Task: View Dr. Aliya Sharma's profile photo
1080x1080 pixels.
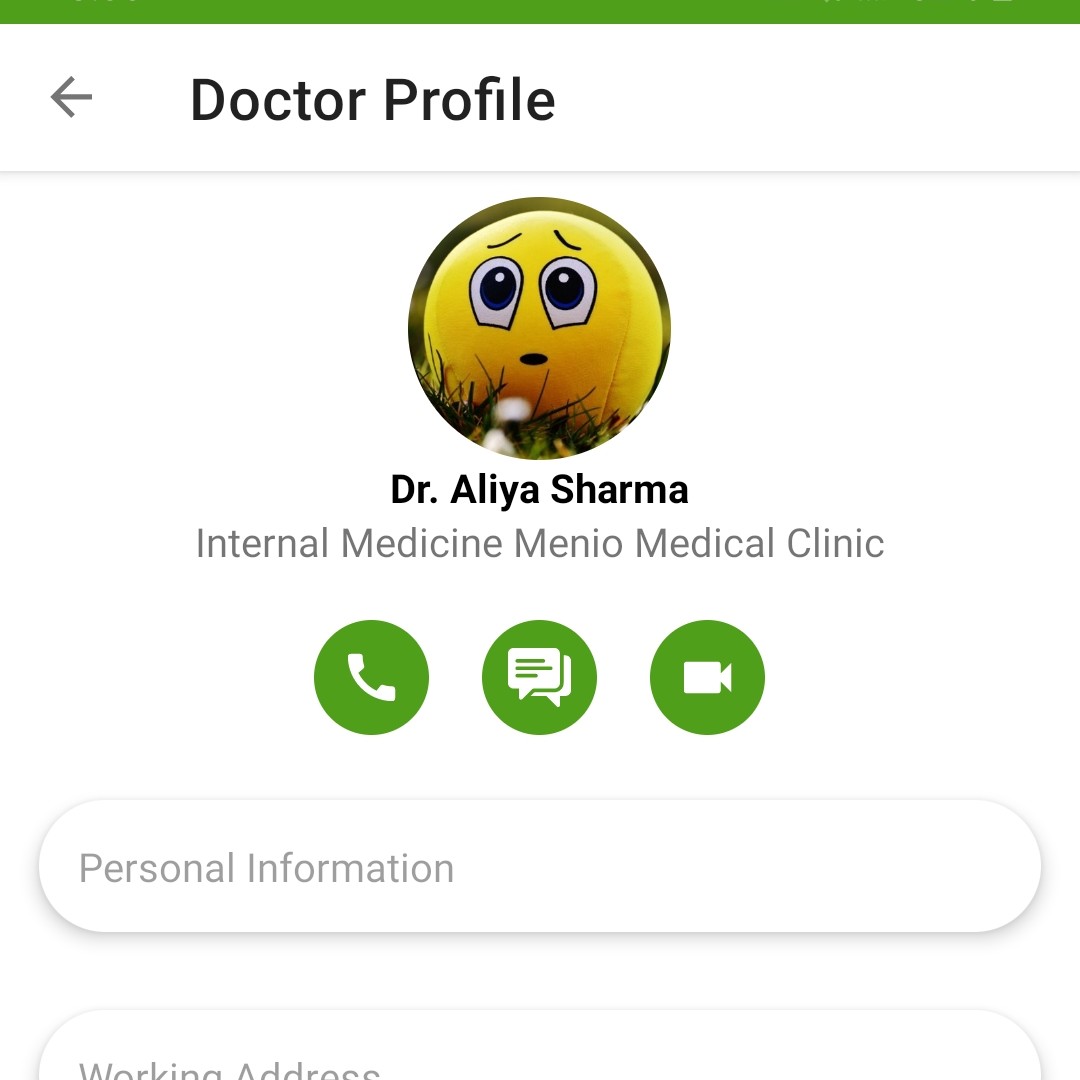Action: pyautogui.click(x=539, y=328)
